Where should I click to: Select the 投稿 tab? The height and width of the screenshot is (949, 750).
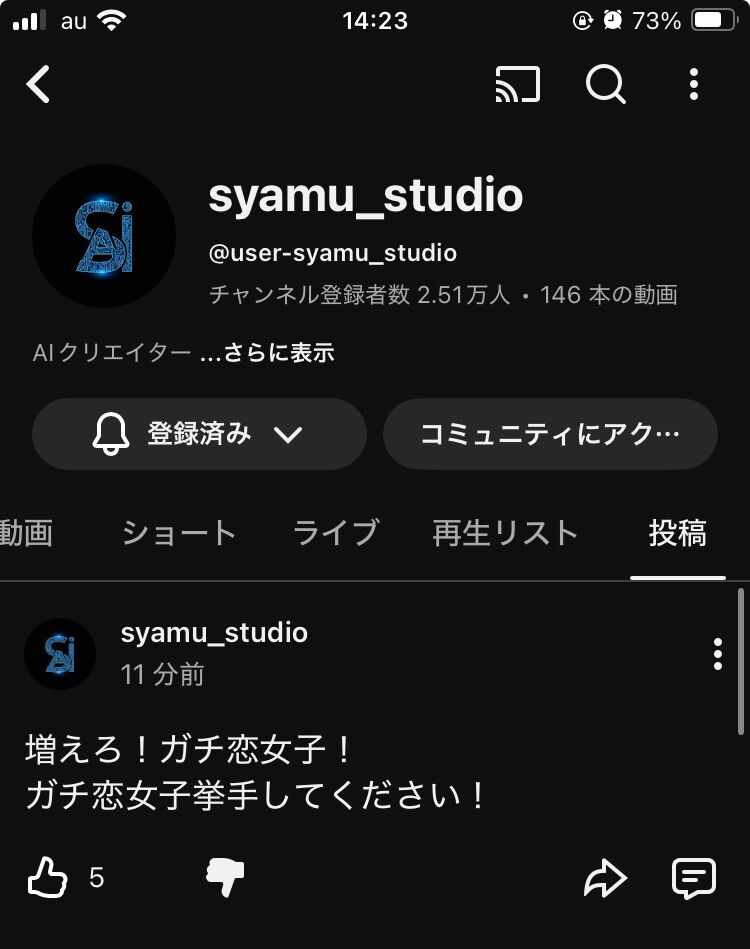tap(677, 533)
